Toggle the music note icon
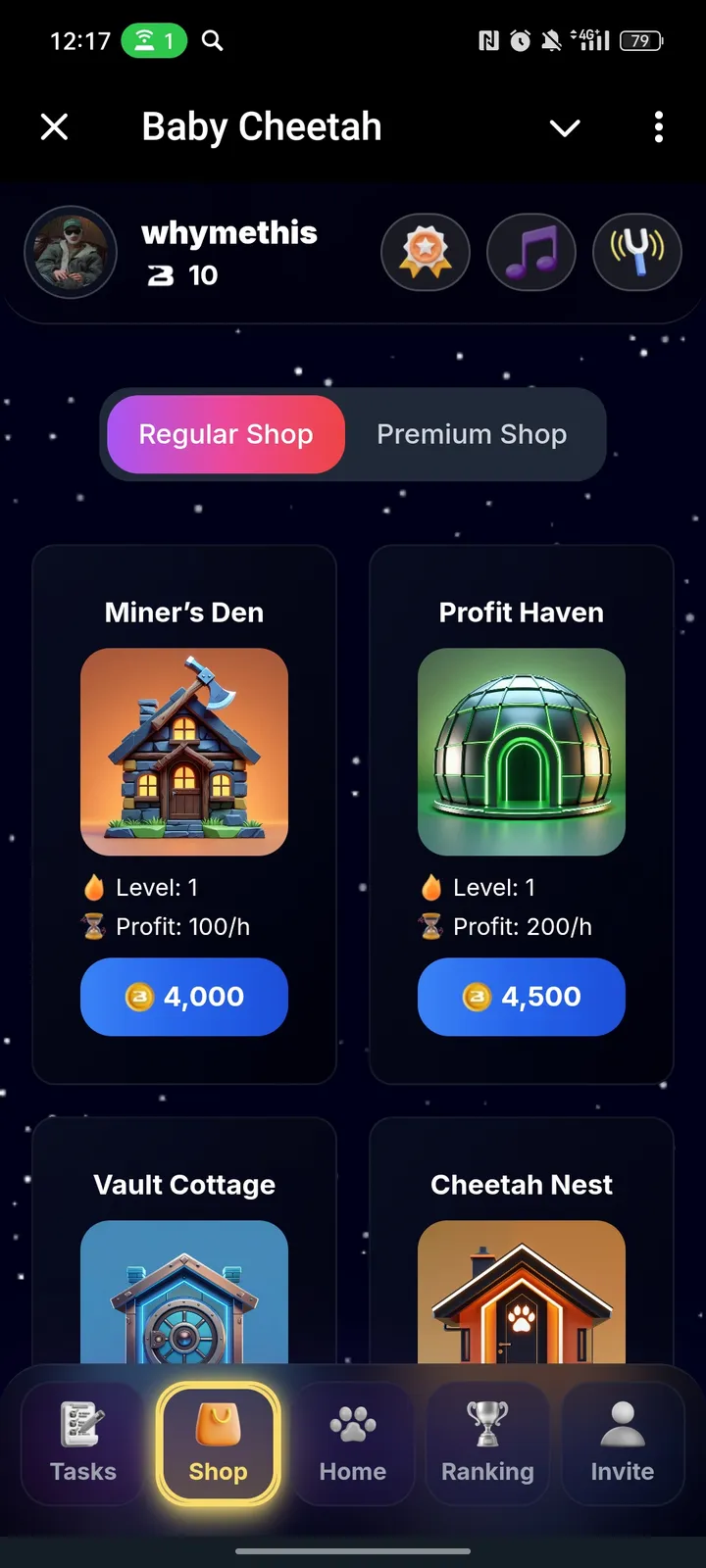Screen dimensions: 706x1568 530,252
